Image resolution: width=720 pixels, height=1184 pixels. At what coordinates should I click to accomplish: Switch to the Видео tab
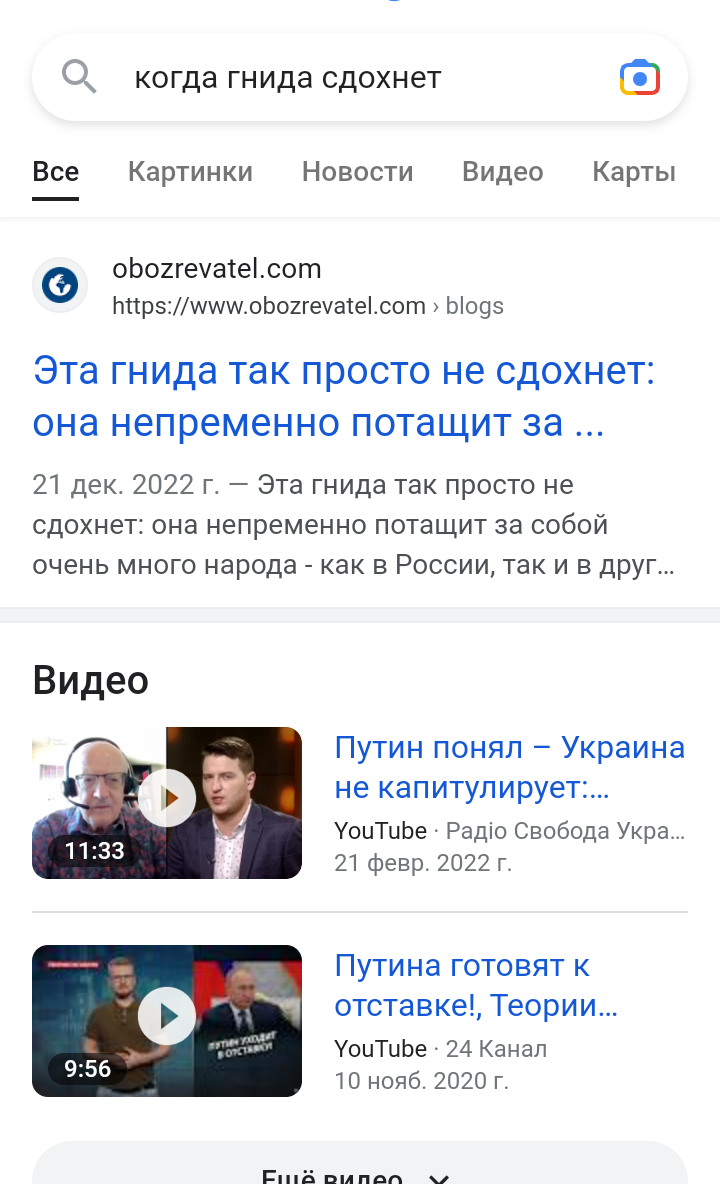click(x=502, y=172)
